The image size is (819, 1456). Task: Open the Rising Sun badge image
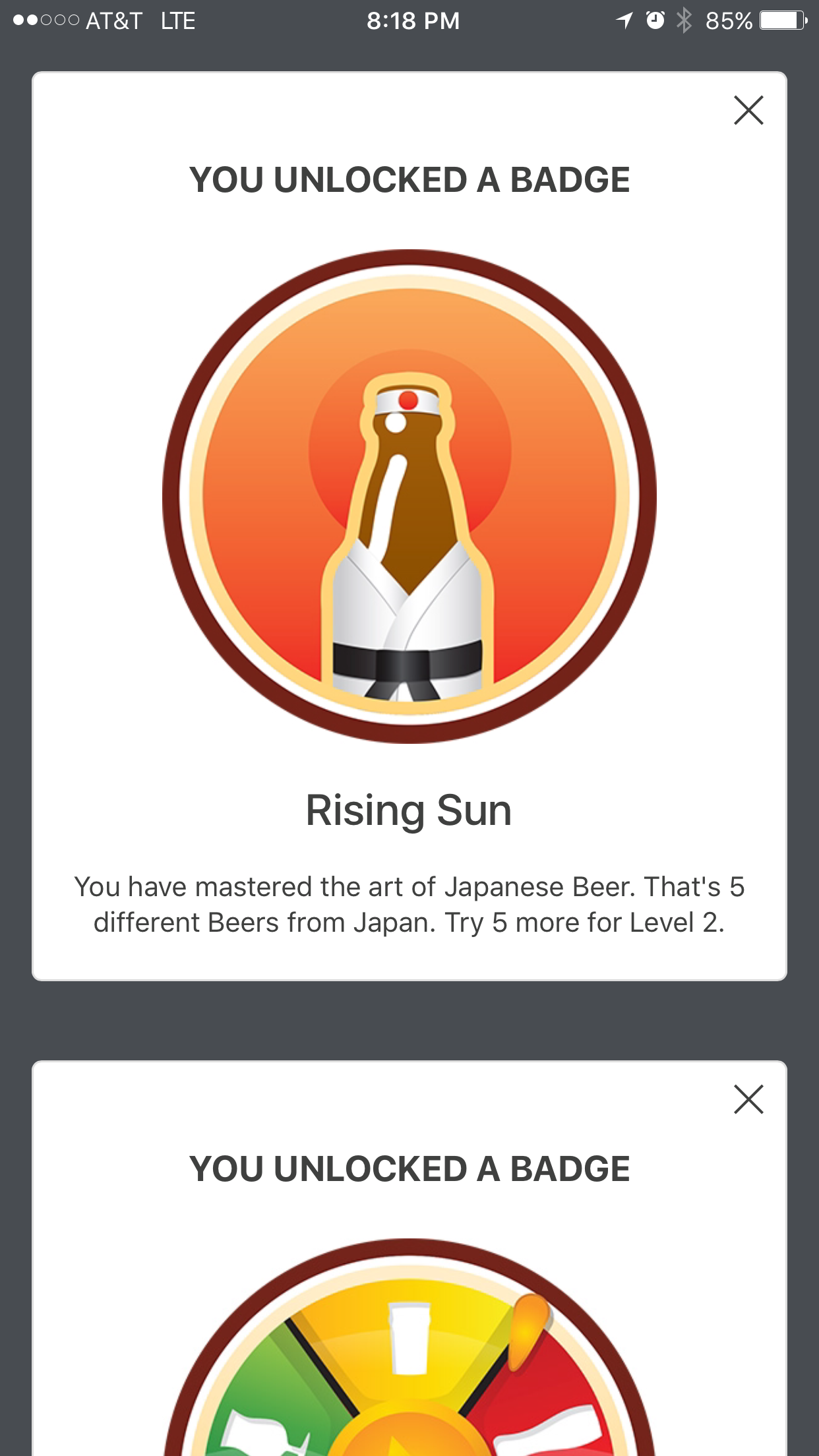pyautogui.click(x=409, y=496)
